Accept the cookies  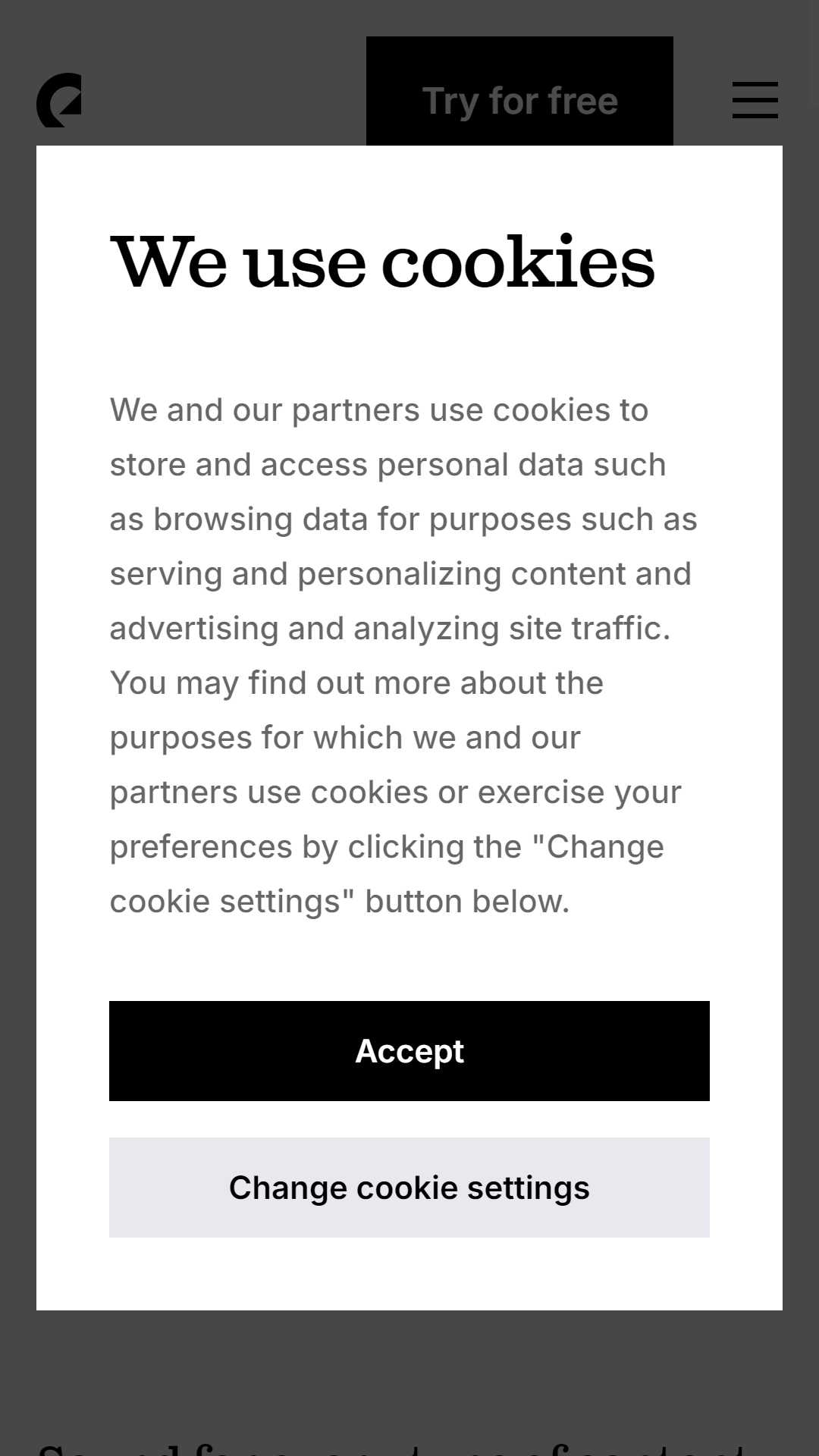409,1051
